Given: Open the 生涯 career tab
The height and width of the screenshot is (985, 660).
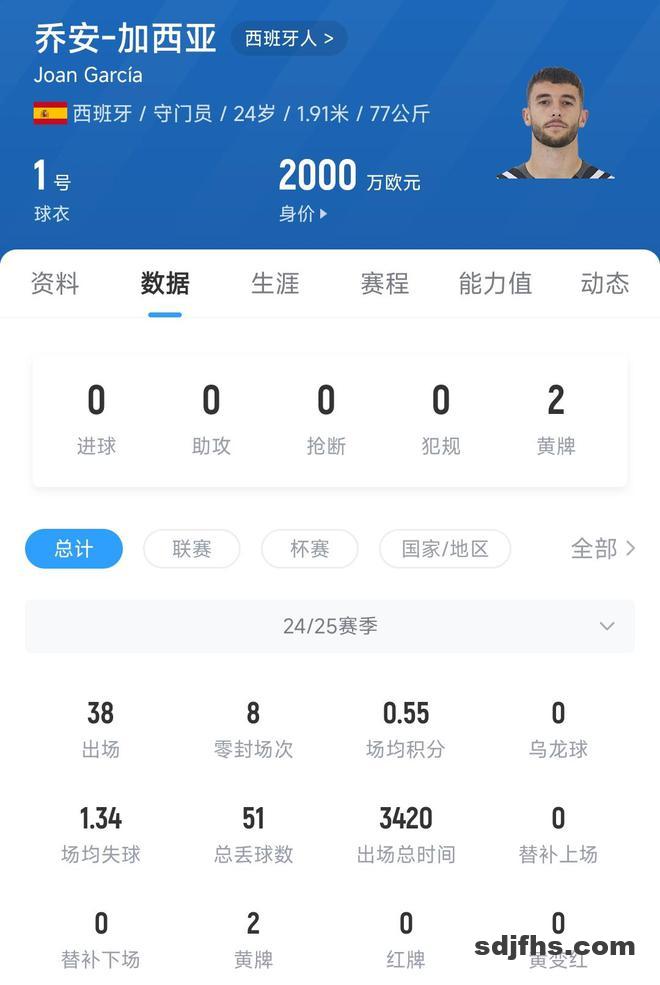Looking at the screenshot, I should click(275, 283).
